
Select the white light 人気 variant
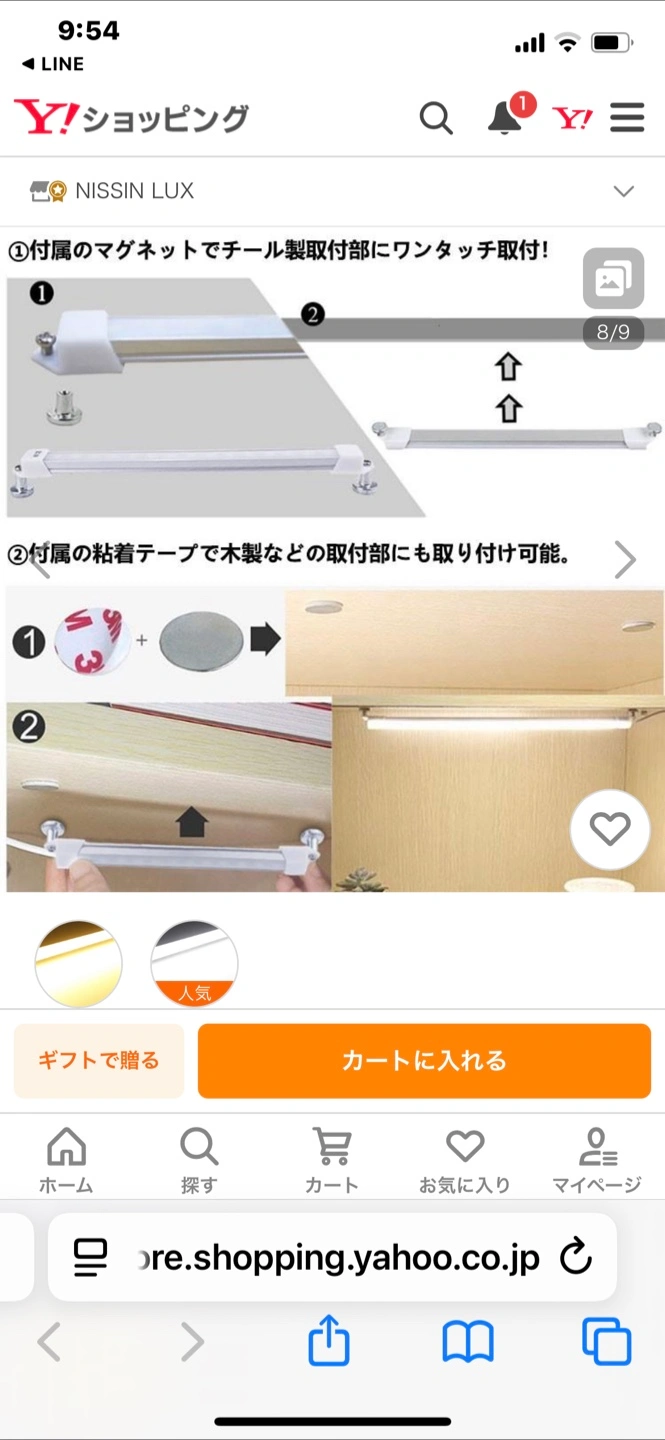click(x=194, y=963)
